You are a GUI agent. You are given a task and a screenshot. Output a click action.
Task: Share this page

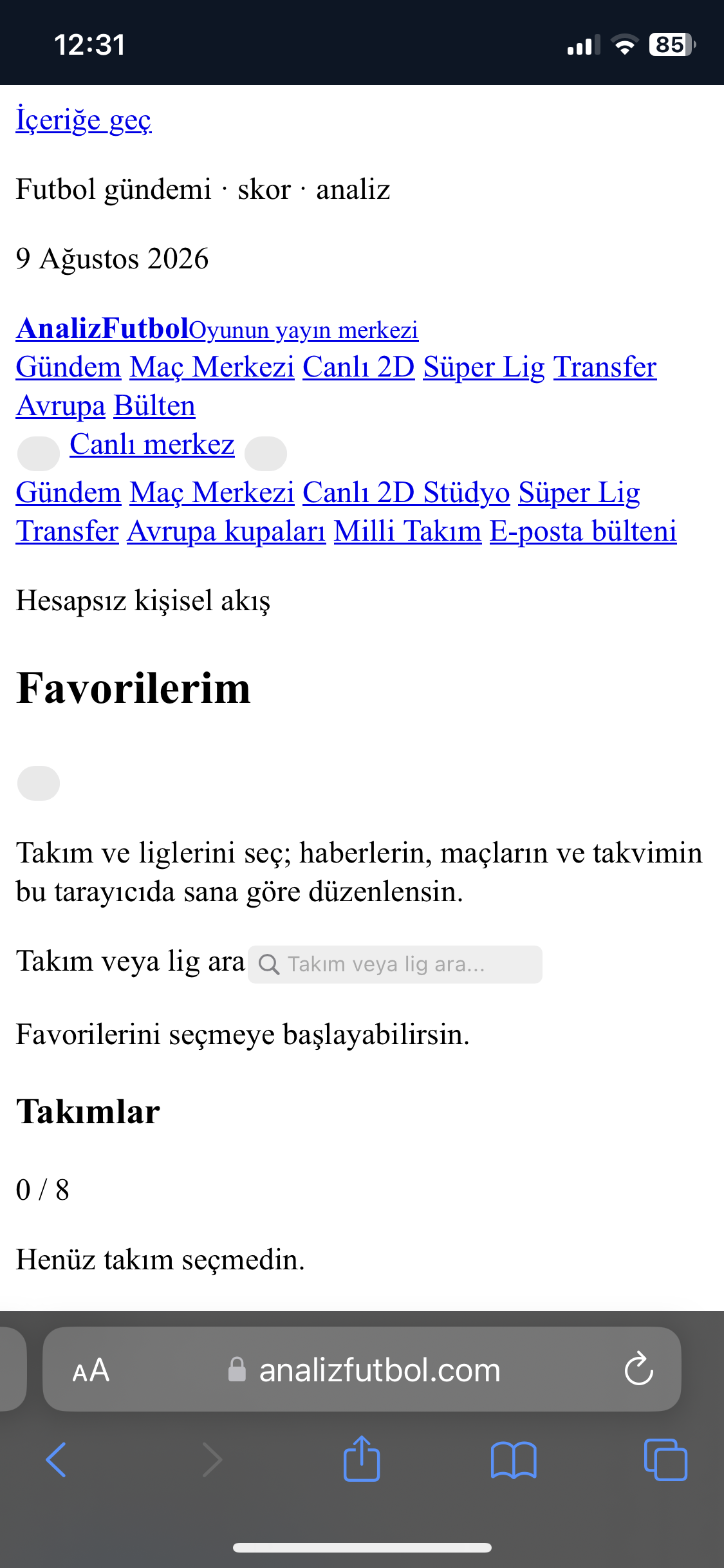pyautogui.click(x=362, y=1459)
